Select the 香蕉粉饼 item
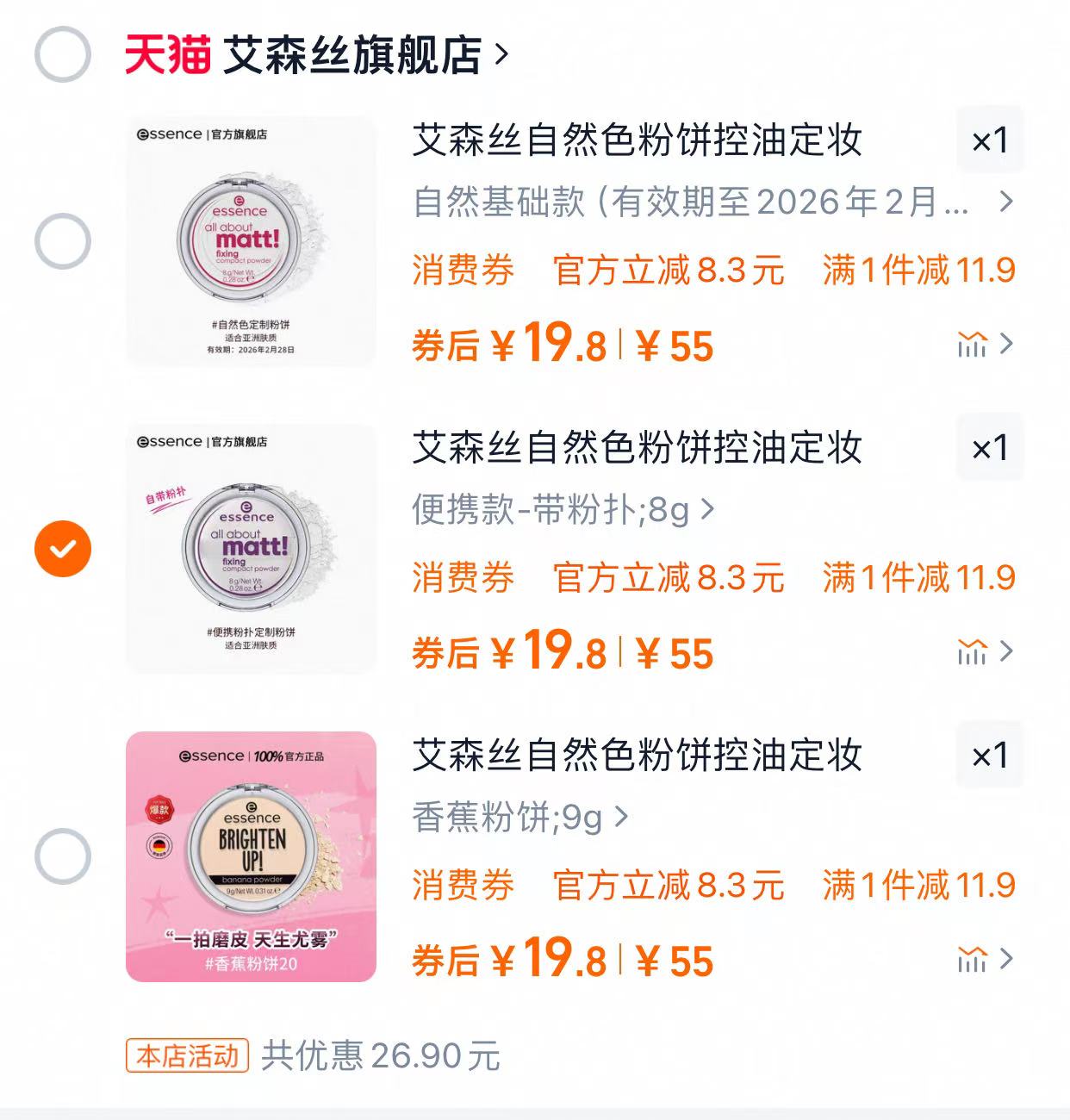The height and width of the screenshot is (1120, 1070). click(62, 856)
